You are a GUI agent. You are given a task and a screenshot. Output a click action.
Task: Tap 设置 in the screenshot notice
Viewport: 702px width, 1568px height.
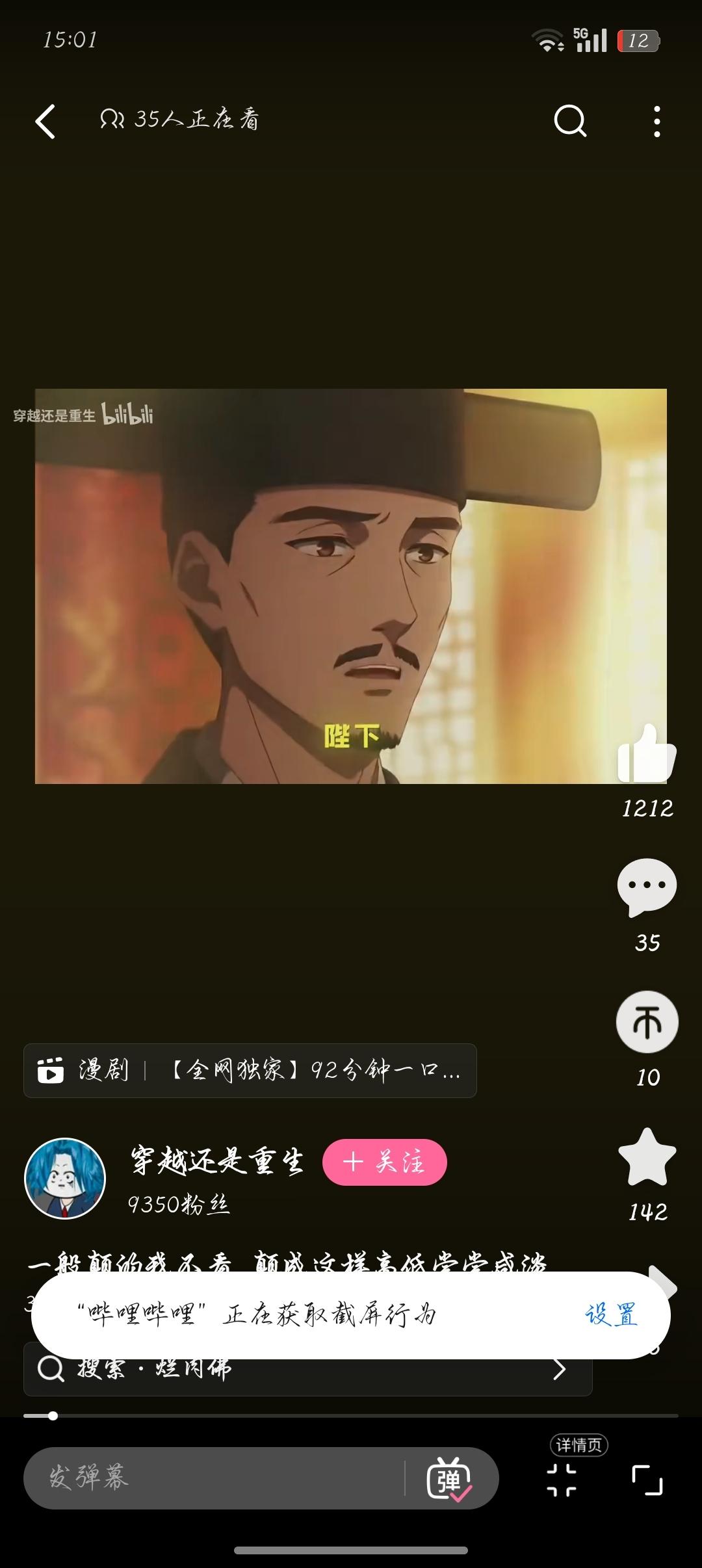pyautogui.click(x=611, y=1315)
